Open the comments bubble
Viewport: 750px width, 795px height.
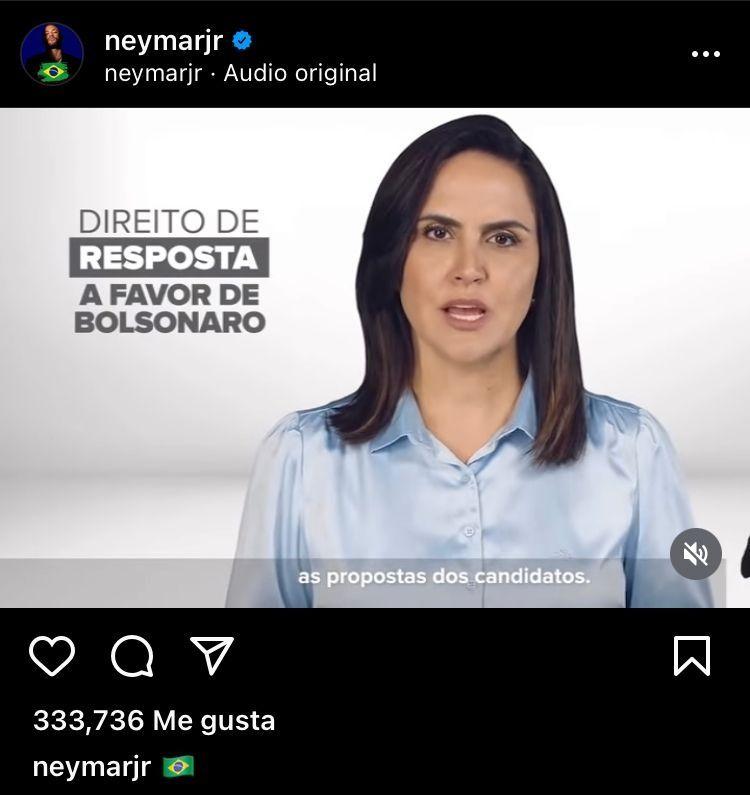pos(132,656)
